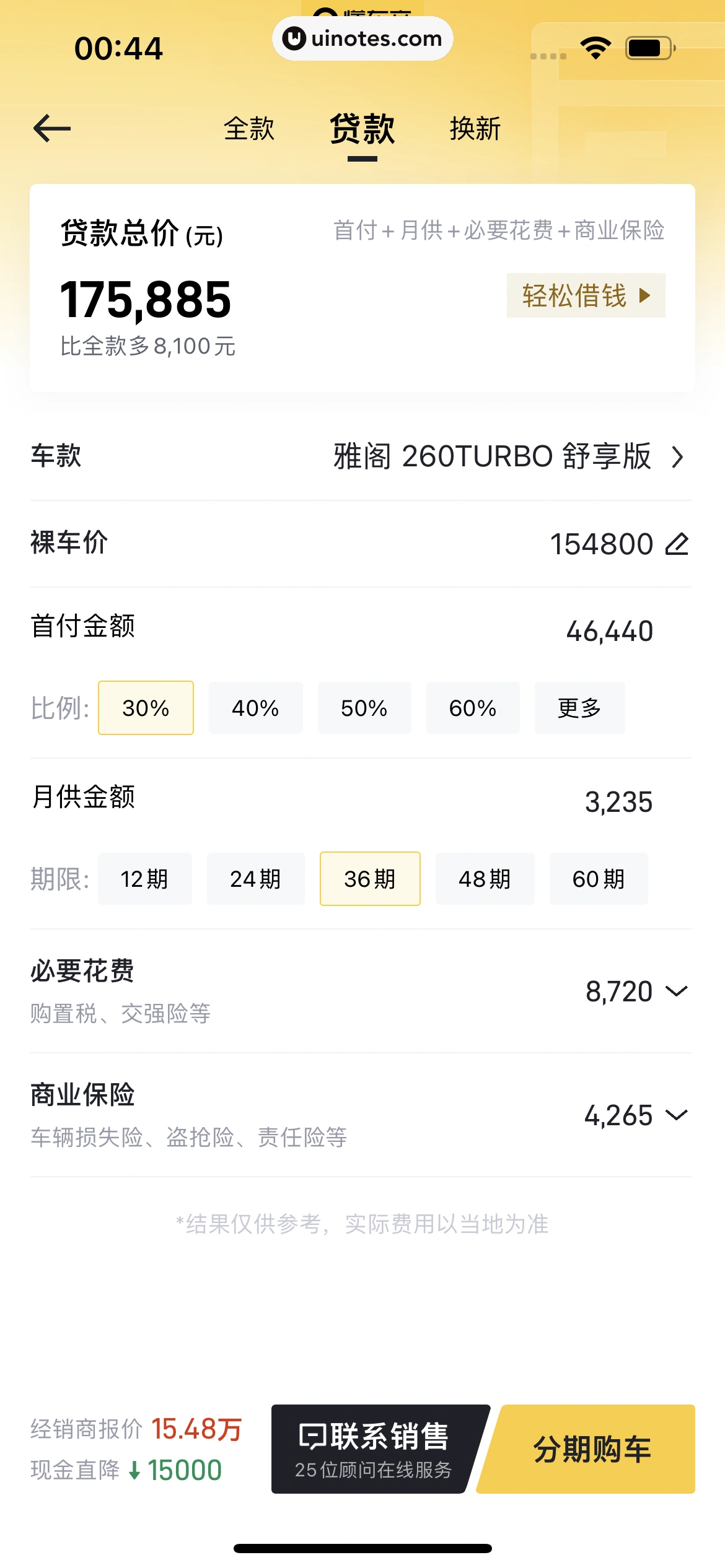Open 更多 down payment options
The image size is (725, 1568).
click(x=579, y=708)
